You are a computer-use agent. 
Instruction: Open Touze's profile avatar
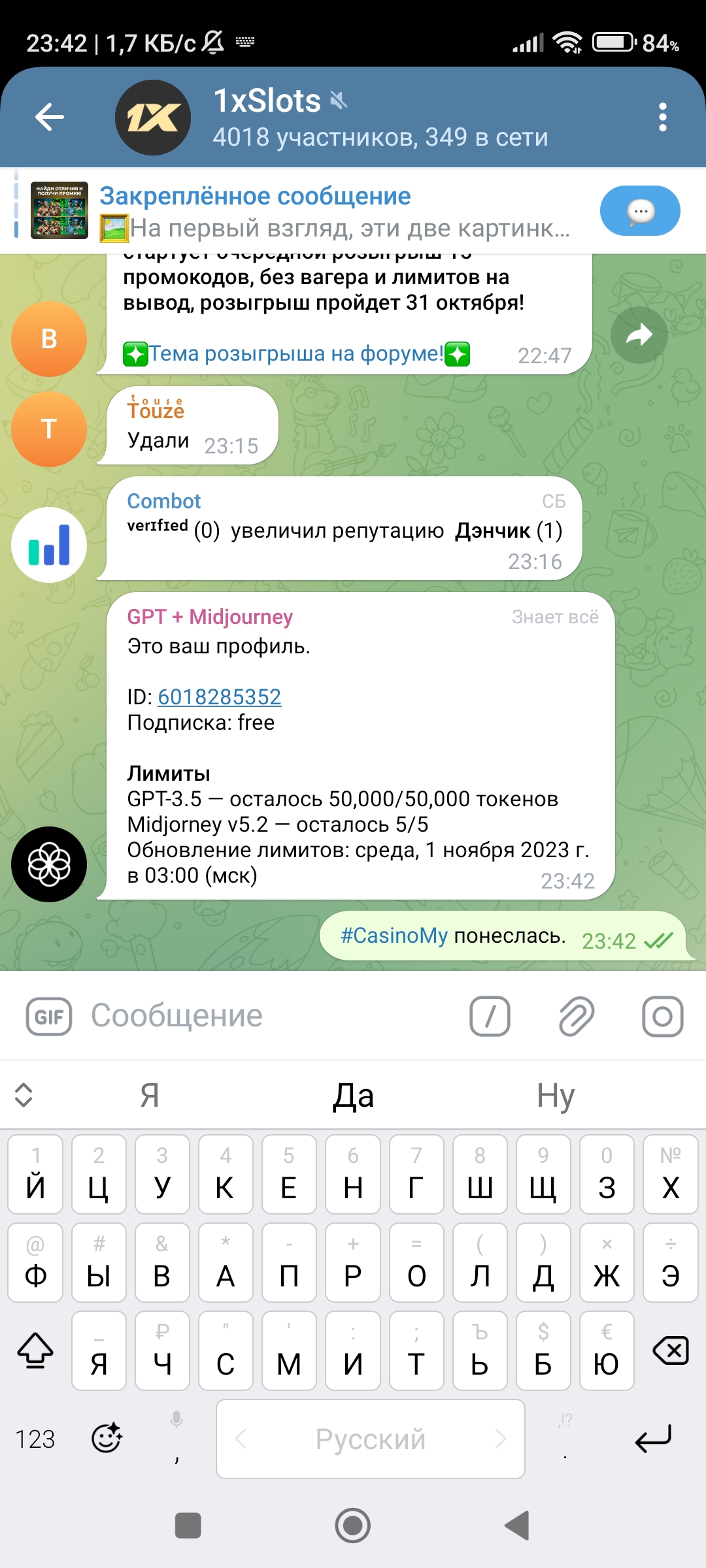click(49, 429)
